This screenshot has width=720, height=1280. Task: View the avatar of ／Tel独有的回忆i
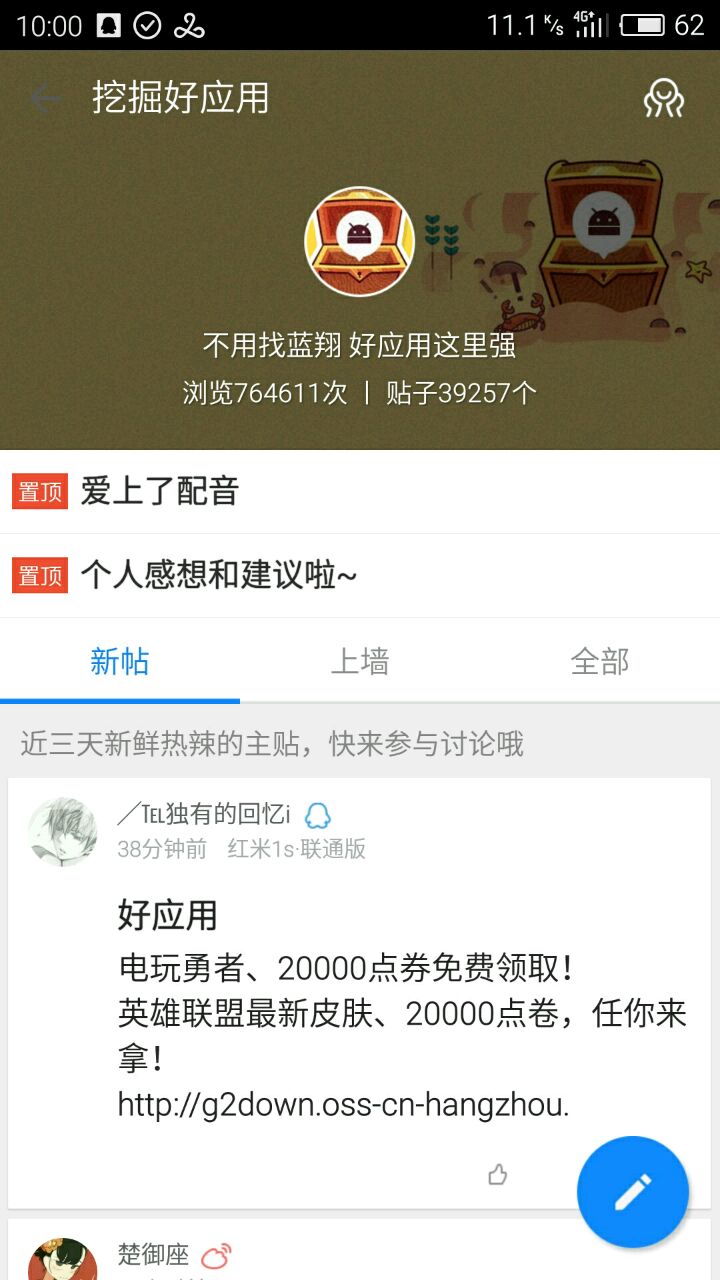pyautogui.click(x=62, y=832)
